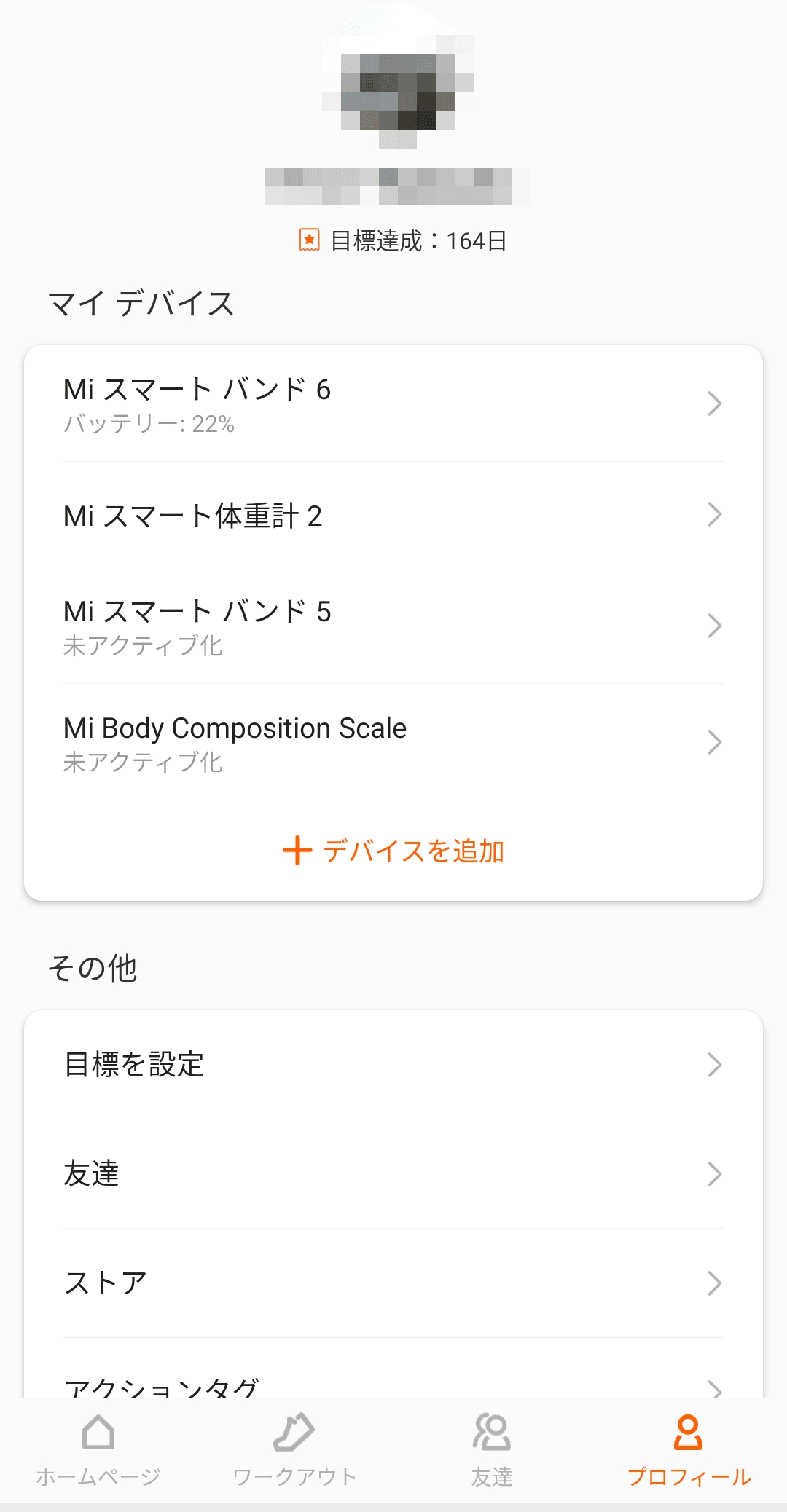This screenshot has width=787, height=1512.
Task: Open the アクションタグ row
Action: pos(393,1385)
